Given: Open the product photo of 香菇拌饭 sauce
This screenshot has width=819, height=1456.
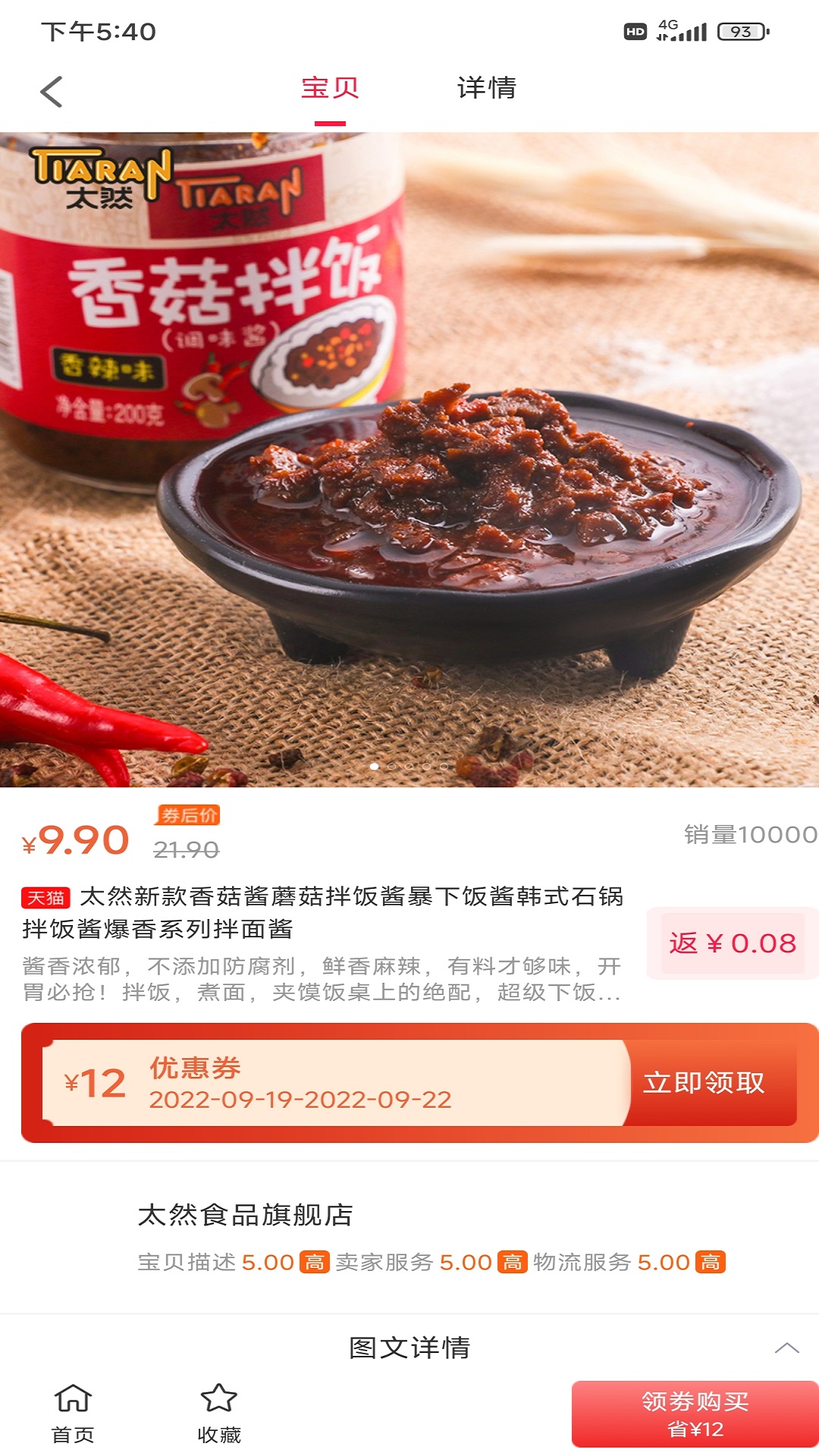Looking at the screenshot, I should tap(409, 460).
